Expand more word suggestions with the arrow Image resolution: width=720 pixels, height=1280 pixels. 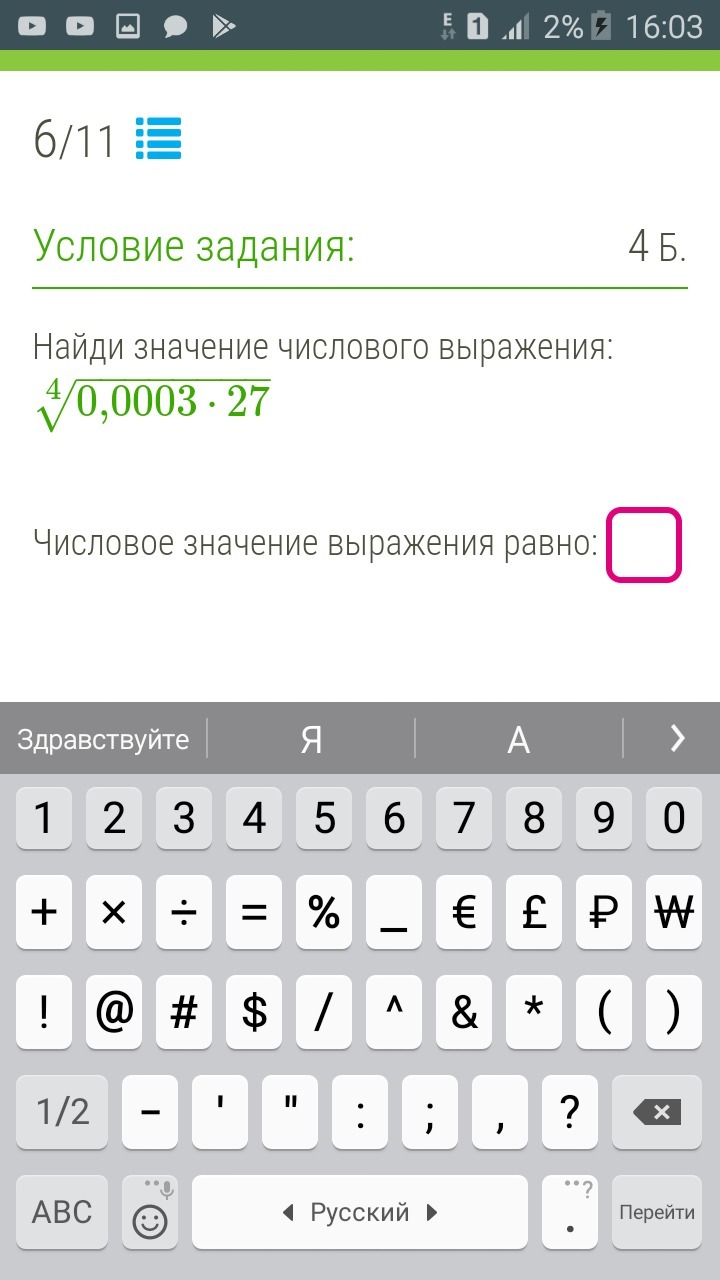[677, 739]
